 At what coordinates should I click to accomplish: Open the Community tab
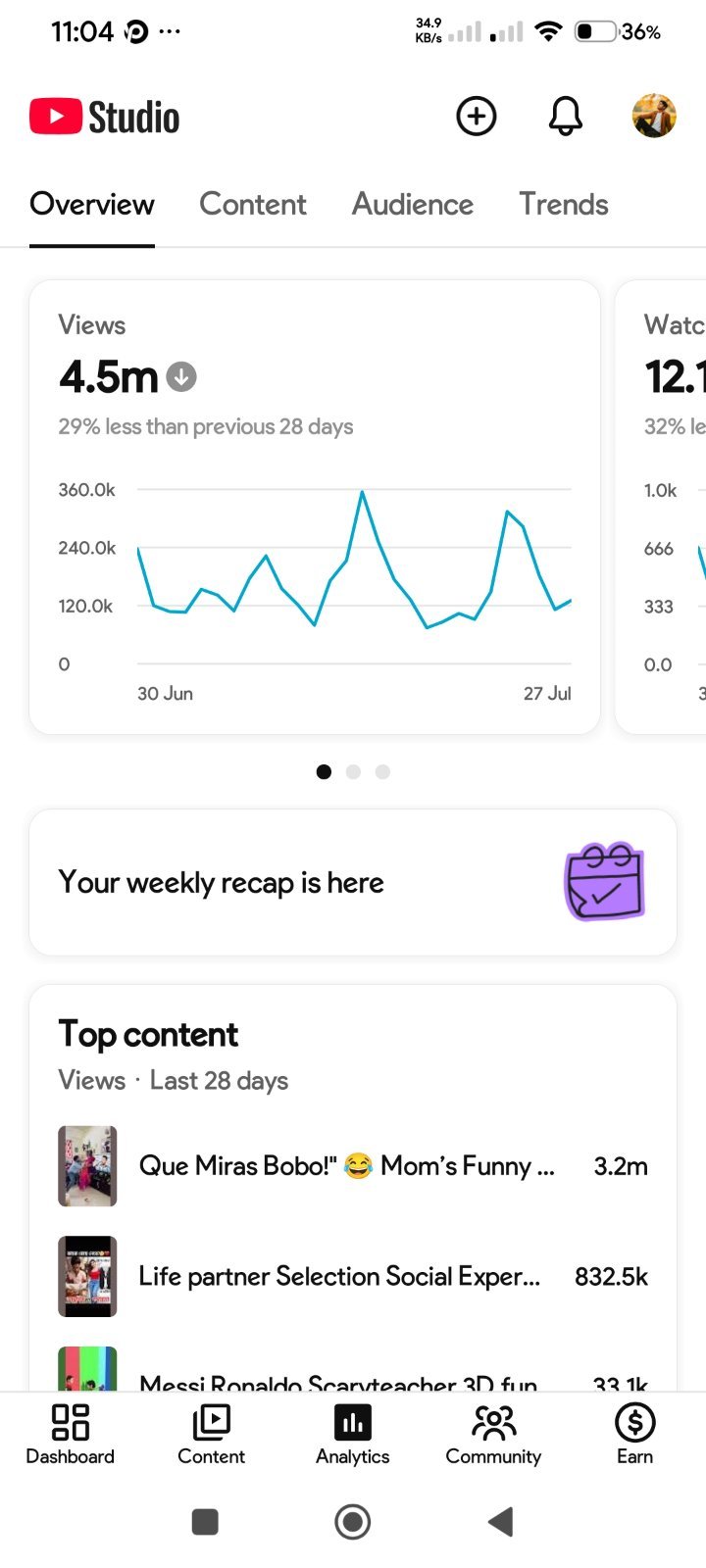click(x=493, y=1435)
